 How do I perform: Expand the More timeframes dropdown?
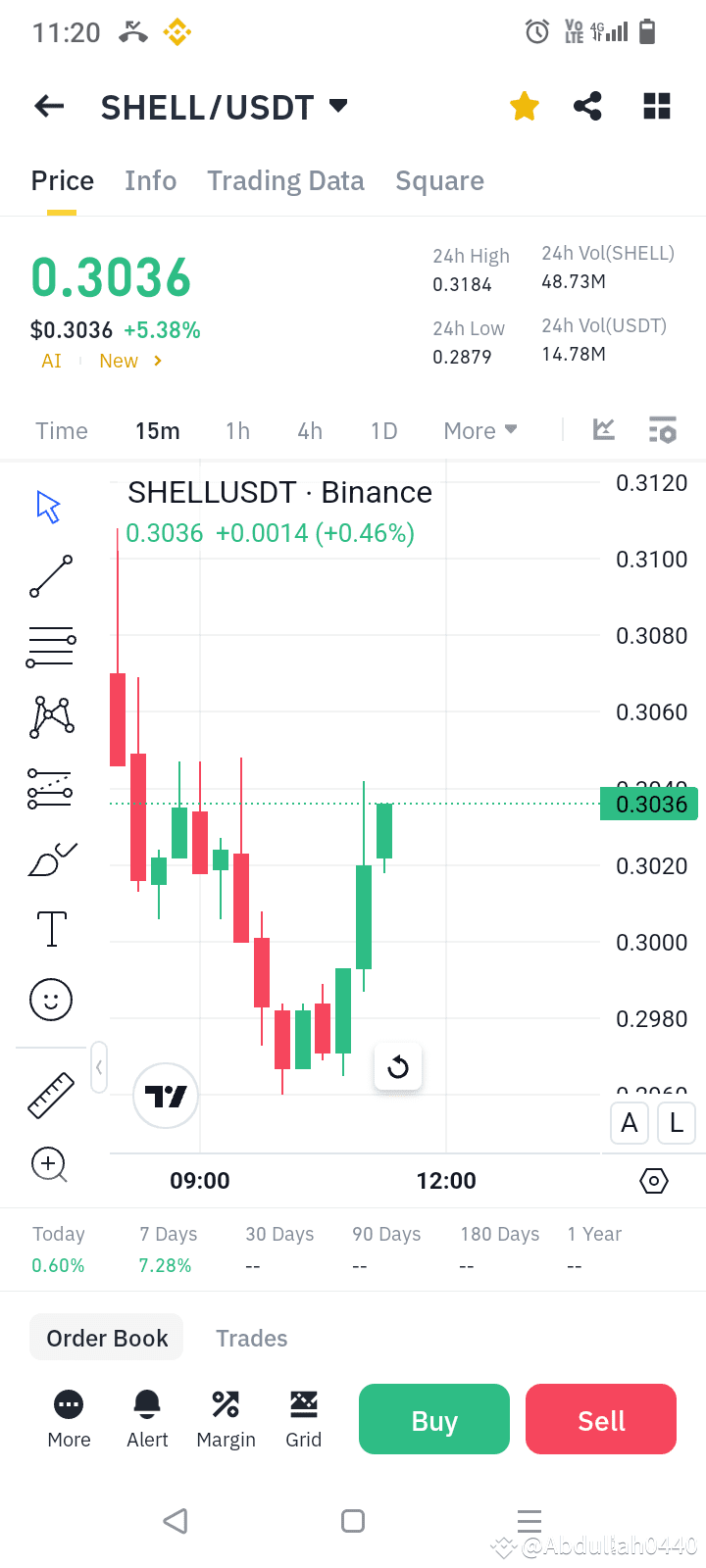tap(479, 430)
